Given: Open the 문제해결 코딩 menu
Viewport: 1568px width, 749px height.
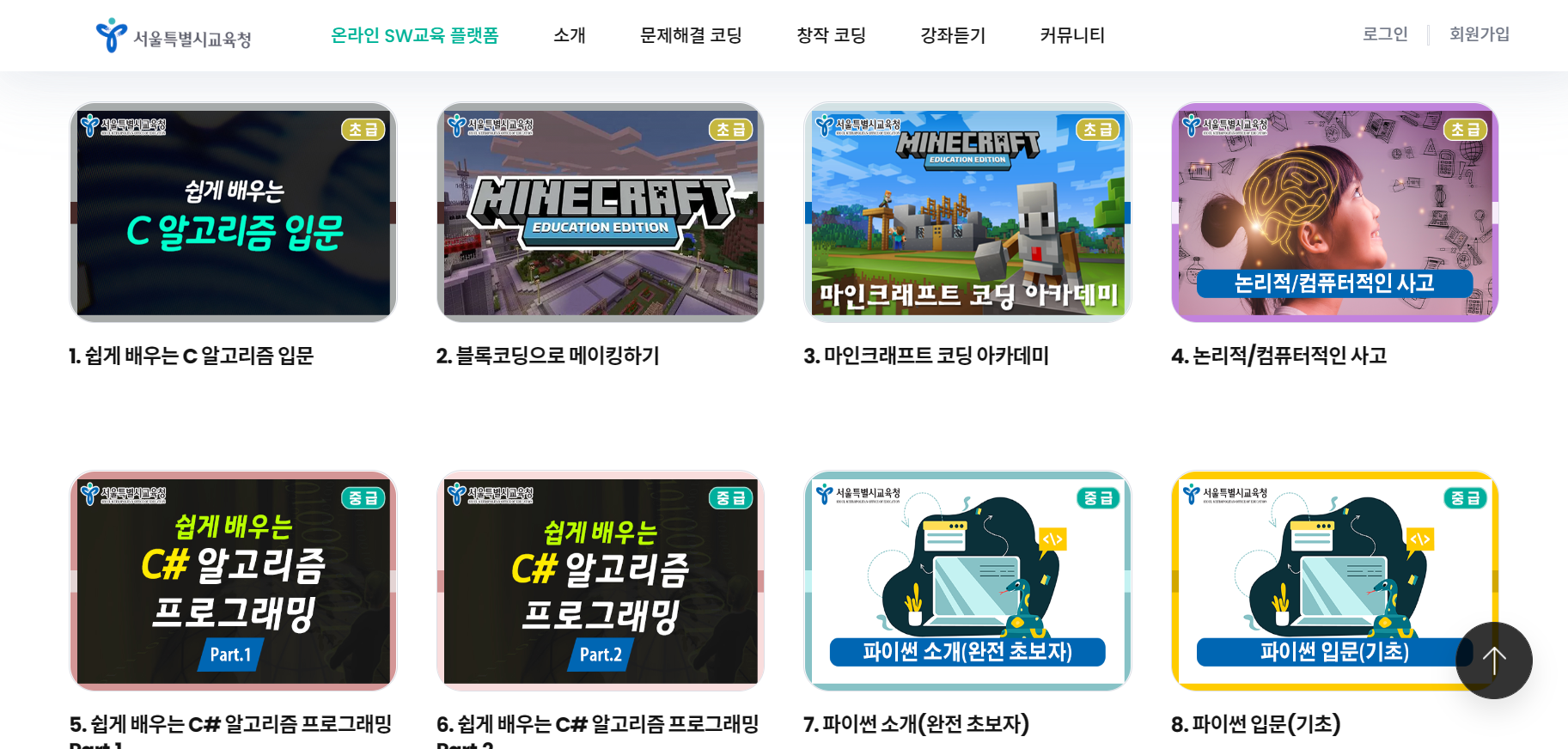Looking at the screenshot, I should point(691,35).
